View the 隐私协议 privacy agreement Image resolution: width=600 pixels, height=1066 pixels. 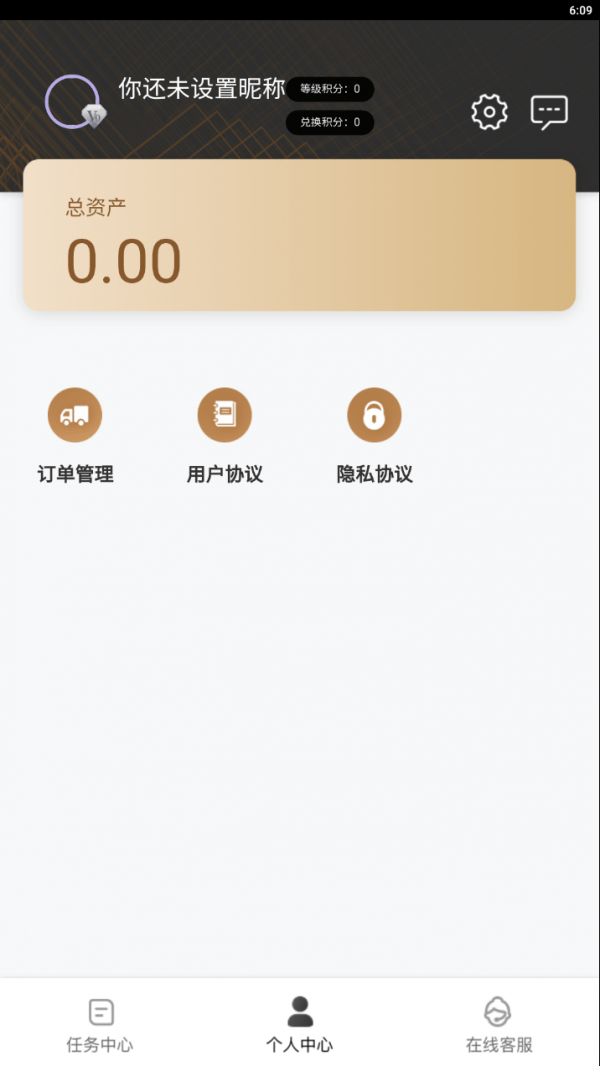coord(374,435)
